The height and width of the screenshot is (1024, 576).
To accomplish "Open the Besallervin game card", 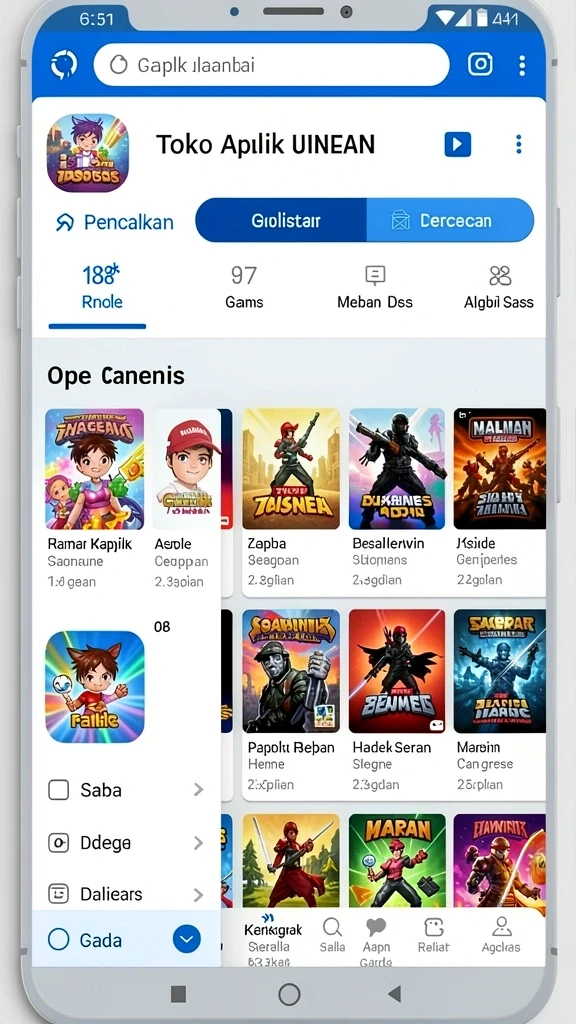I will [x=397, y=498].
